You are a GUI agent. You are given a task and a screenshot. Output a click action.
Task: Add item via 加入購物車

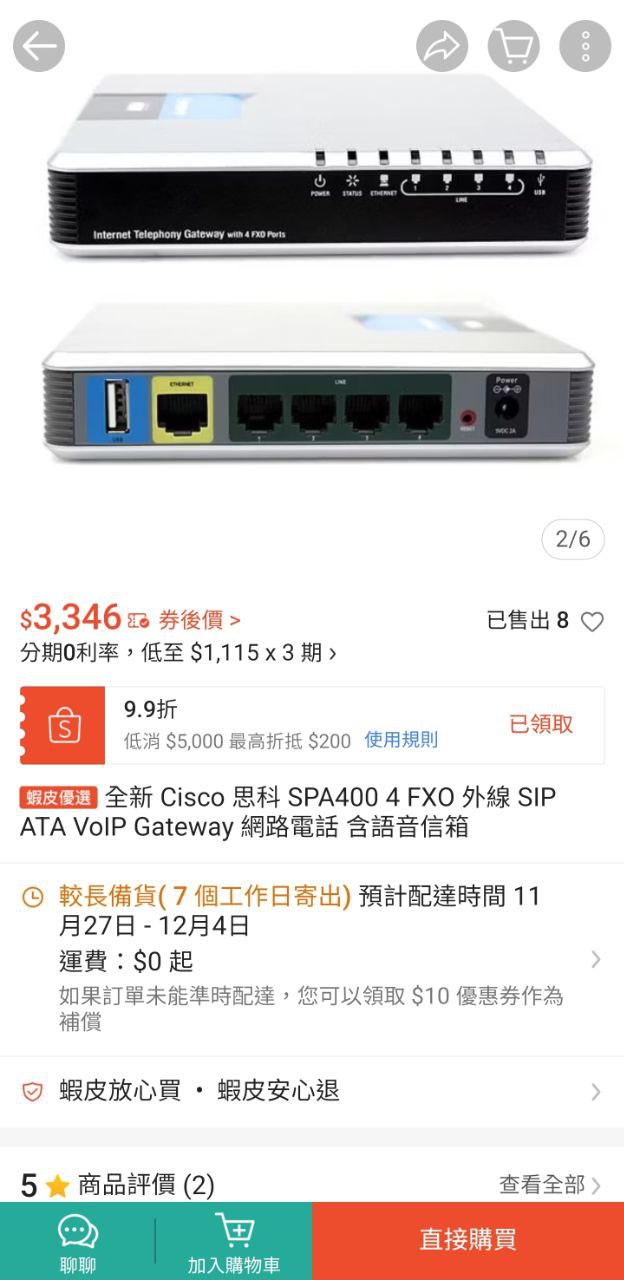(234, 1242)
